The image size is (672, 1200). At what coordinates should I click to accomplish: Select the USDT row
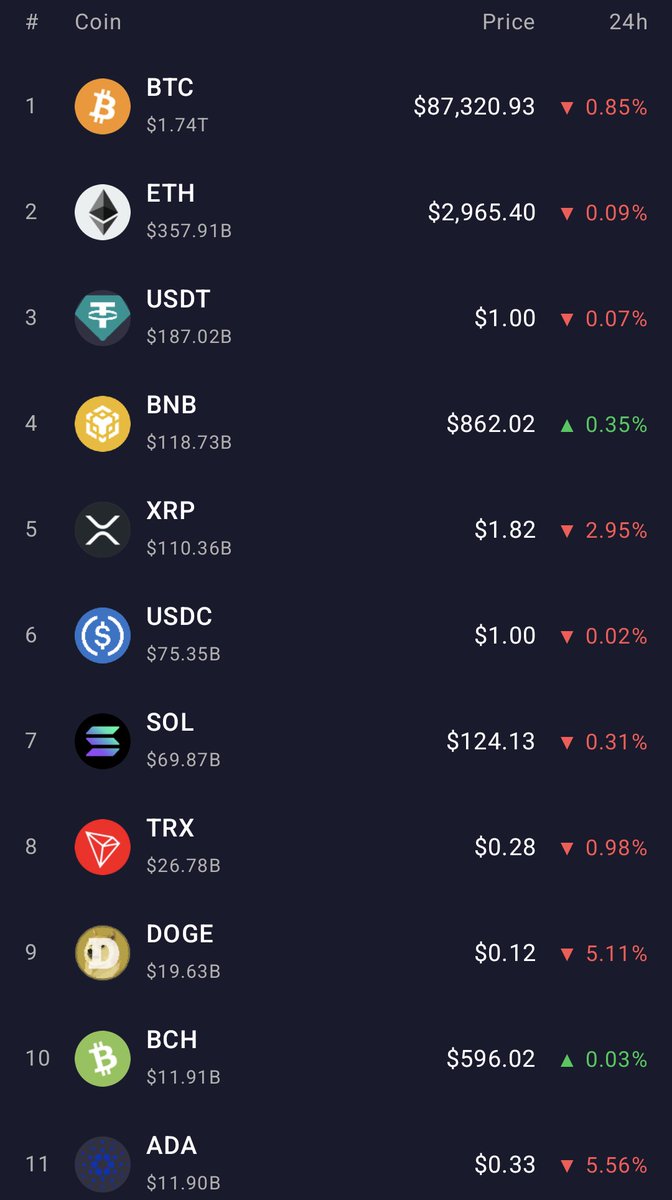coord(336,318)
